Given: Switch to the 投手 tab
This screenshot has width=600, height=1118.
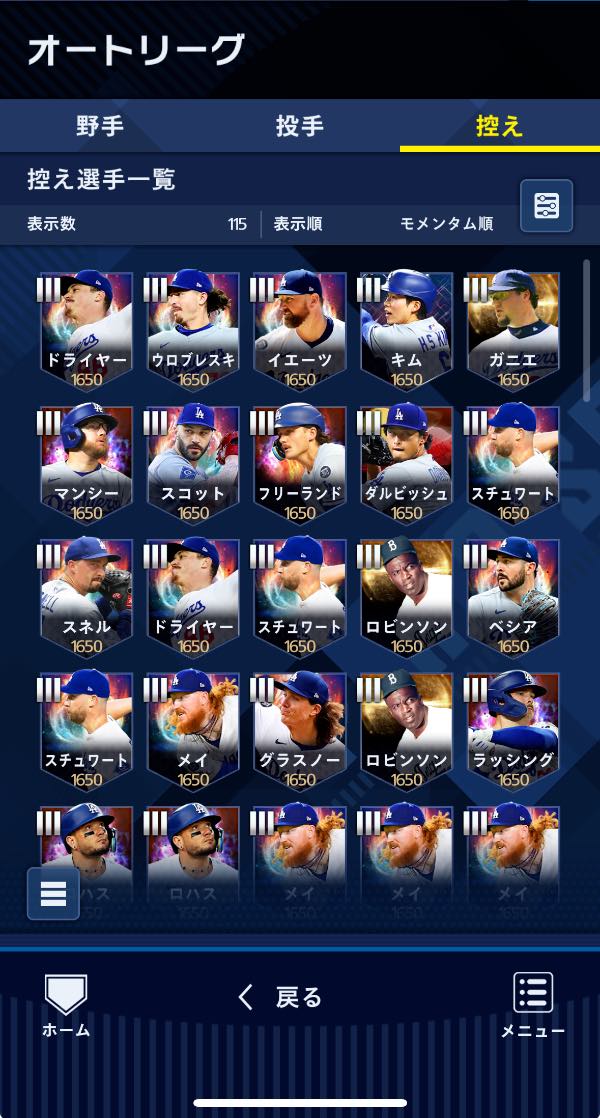Looking at the screenshot, I should (x=300, y=127).
